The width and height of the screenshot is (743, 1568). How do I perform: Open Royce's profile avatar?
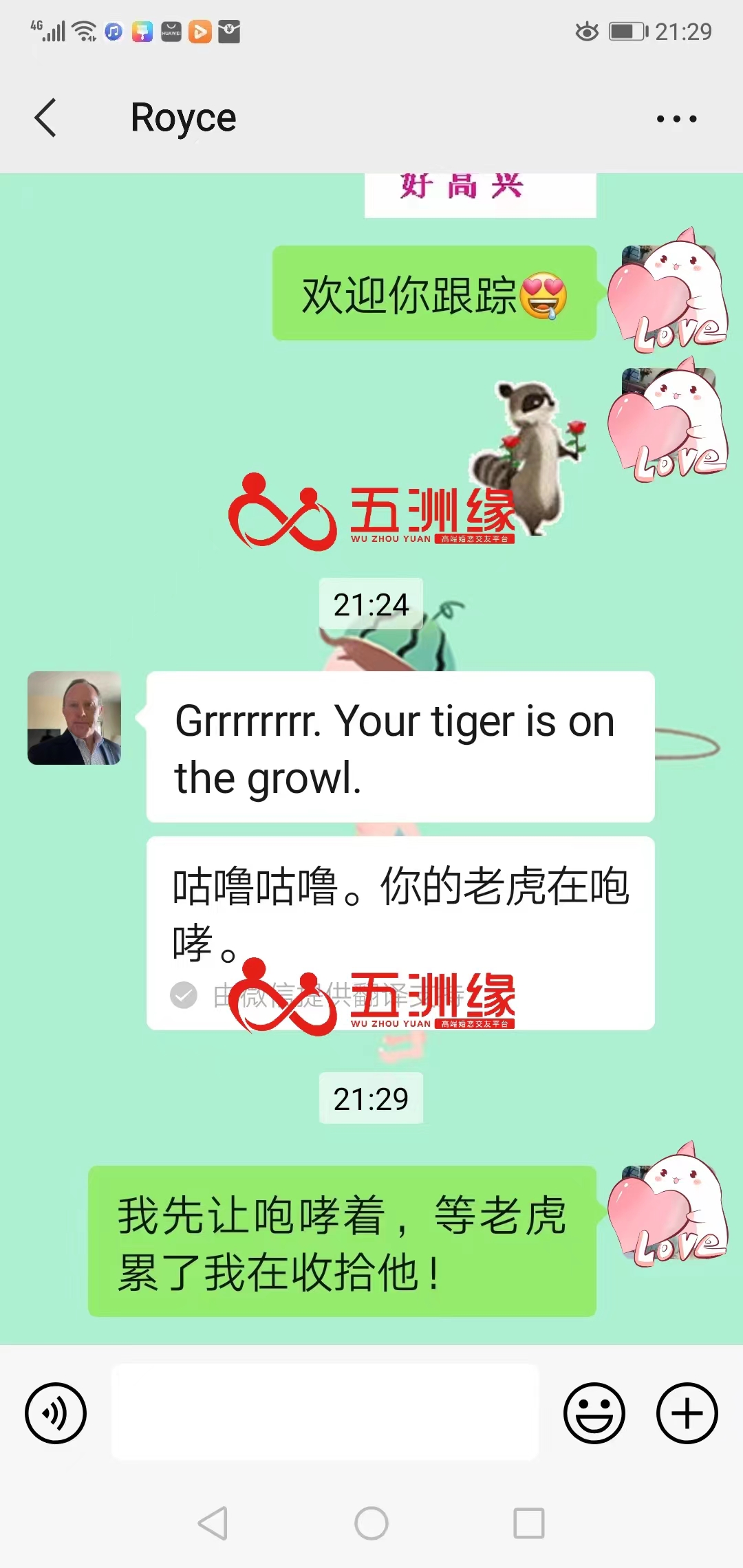pyautogui.click(x=74, y=718)
